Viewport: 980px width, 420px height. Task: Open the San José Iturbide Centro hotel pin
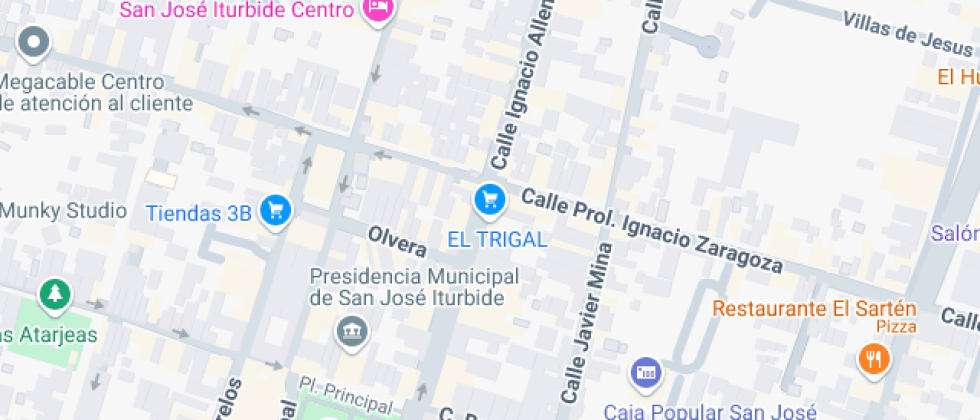pos(378,9)
